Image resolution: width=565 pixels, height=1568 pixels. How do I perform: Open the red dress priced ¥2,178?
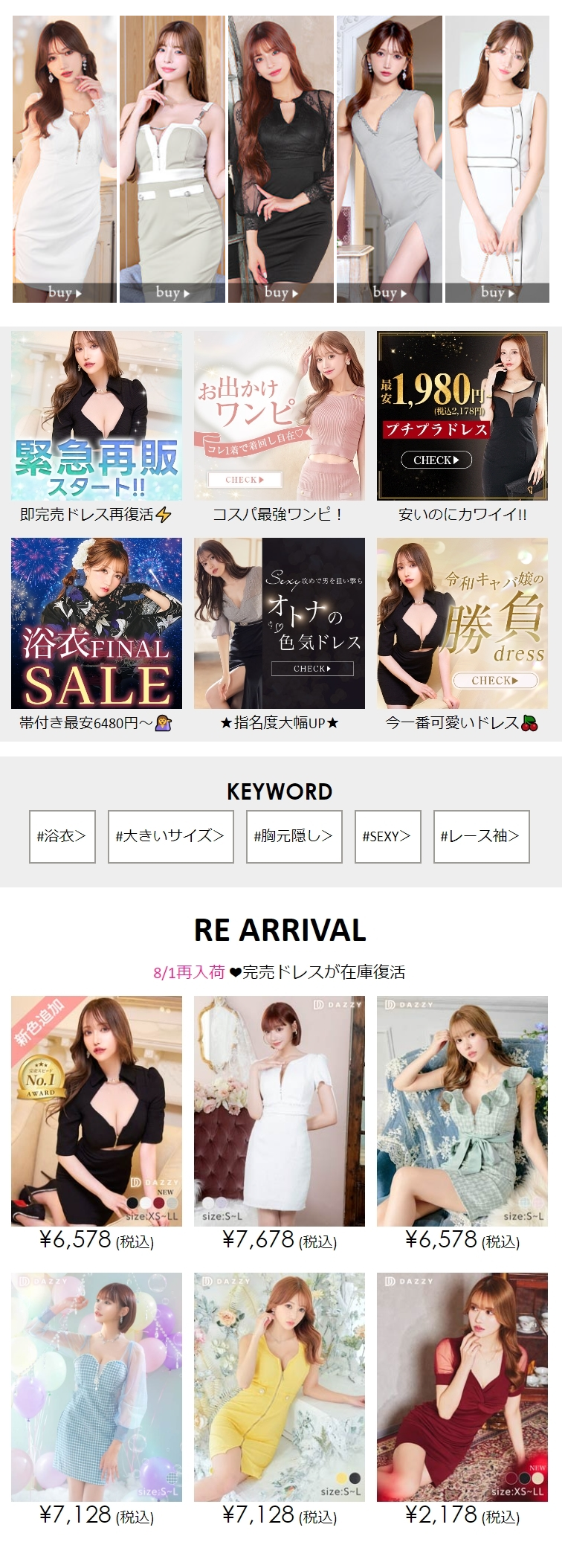pos(462,1387)
